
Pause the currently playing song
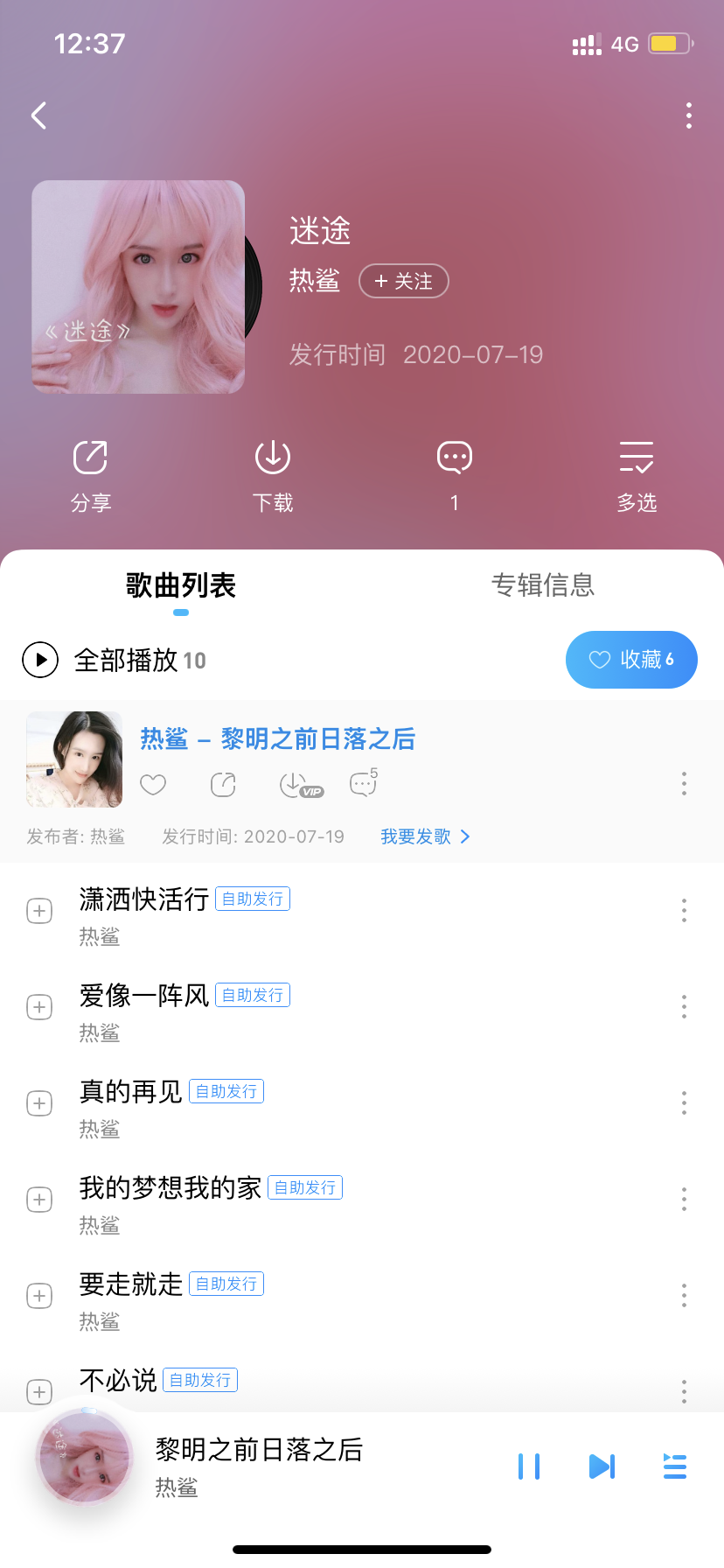pyautogui.click(x=529, y=1466)
